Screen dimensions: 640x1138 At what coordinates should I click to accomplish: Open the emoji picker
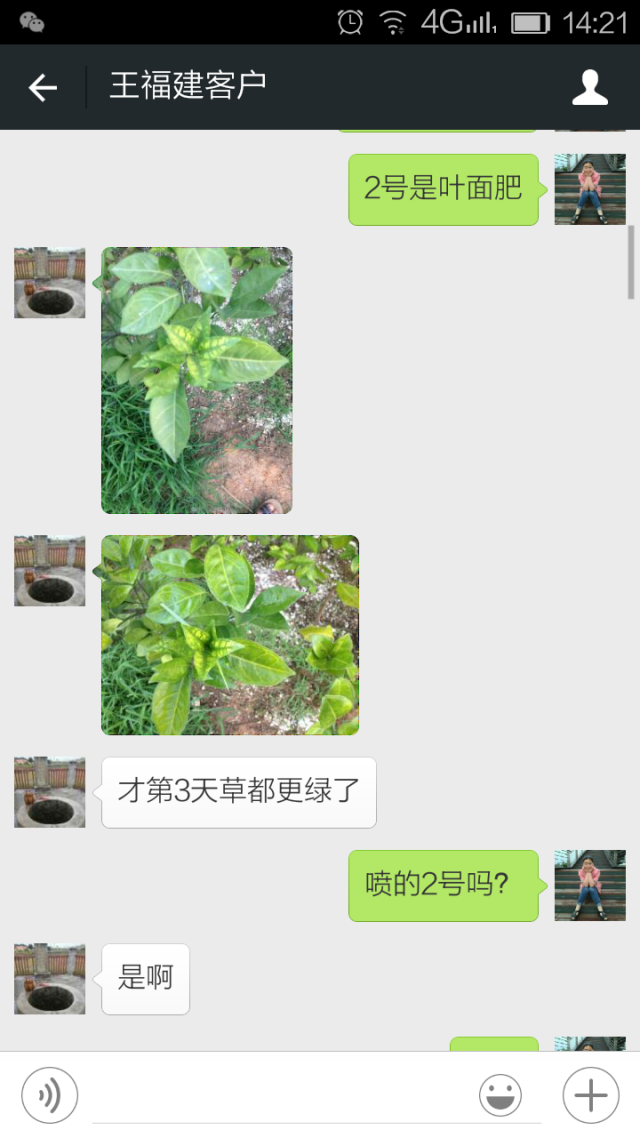tap(500, 1096)
